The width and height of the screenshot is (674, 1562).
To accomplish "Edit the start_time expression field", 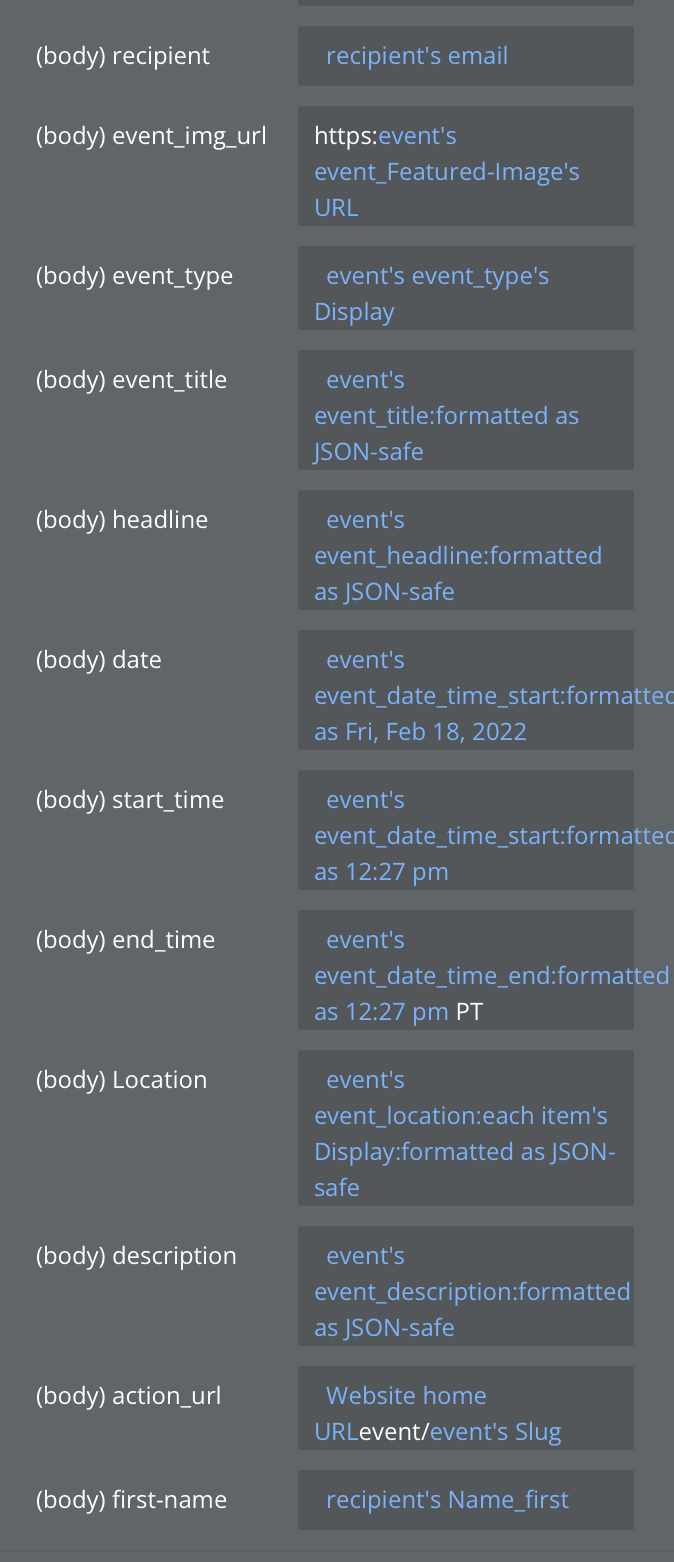I will [465, 830].
